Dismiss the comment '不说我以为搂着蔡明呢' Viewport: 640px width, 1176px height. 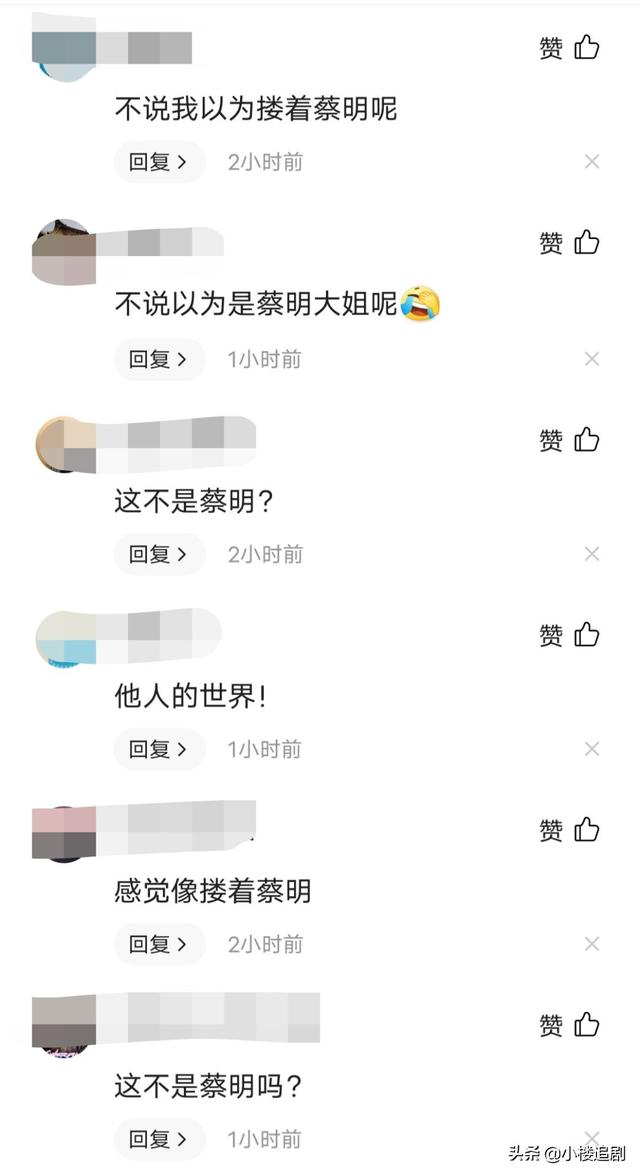click(x=592, y=162)
